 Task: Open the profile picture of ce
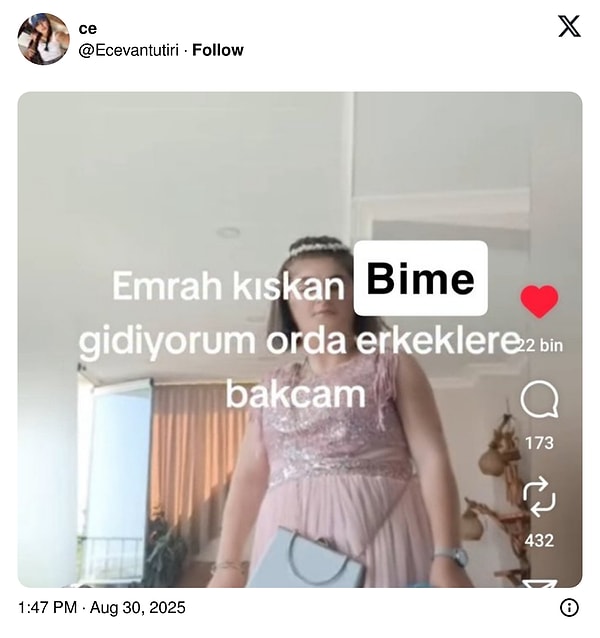[x=43, y=39]
